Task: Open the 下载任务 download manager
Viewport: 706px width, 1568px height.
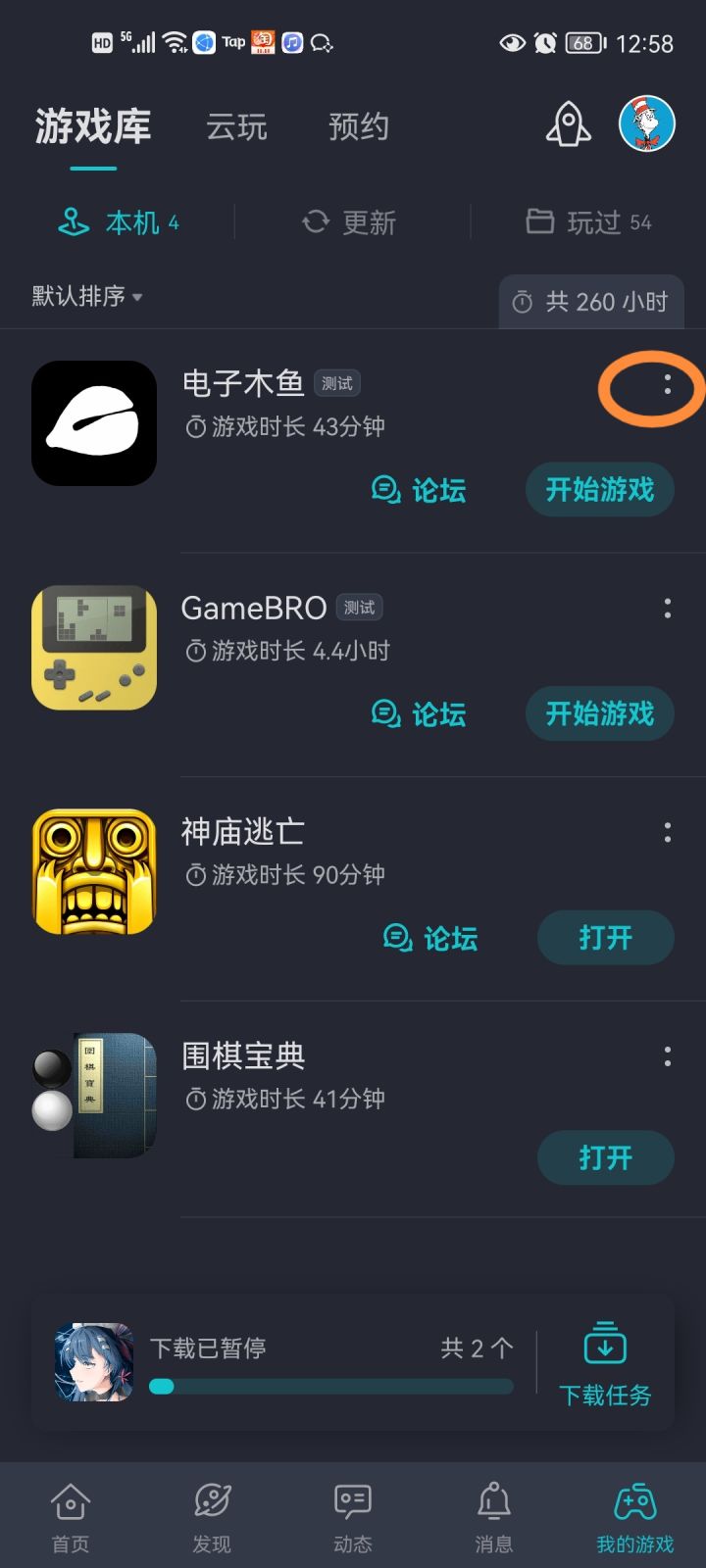Action: (605, 1365)
